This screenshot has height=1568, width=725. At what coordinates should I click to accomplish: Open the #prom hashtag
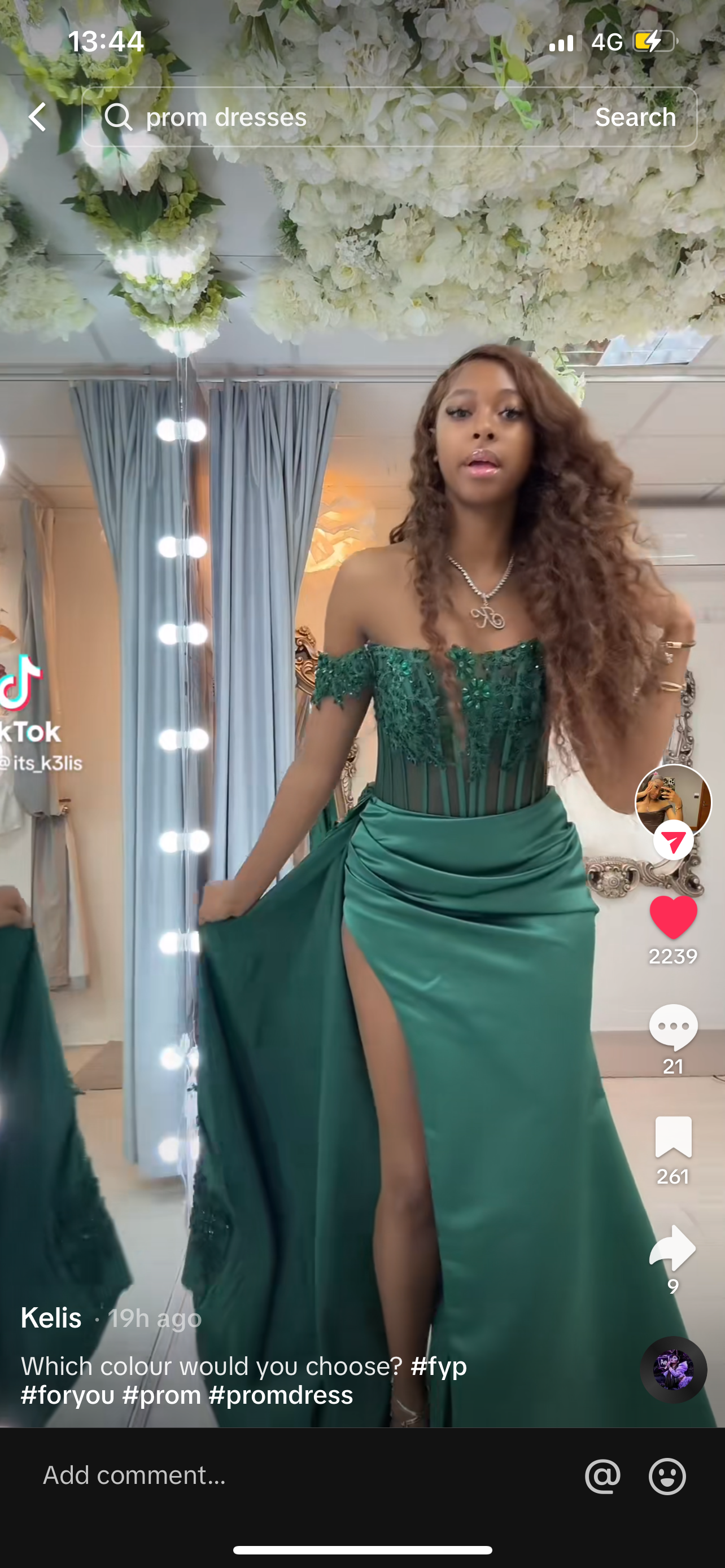(x=162, y=1395)
